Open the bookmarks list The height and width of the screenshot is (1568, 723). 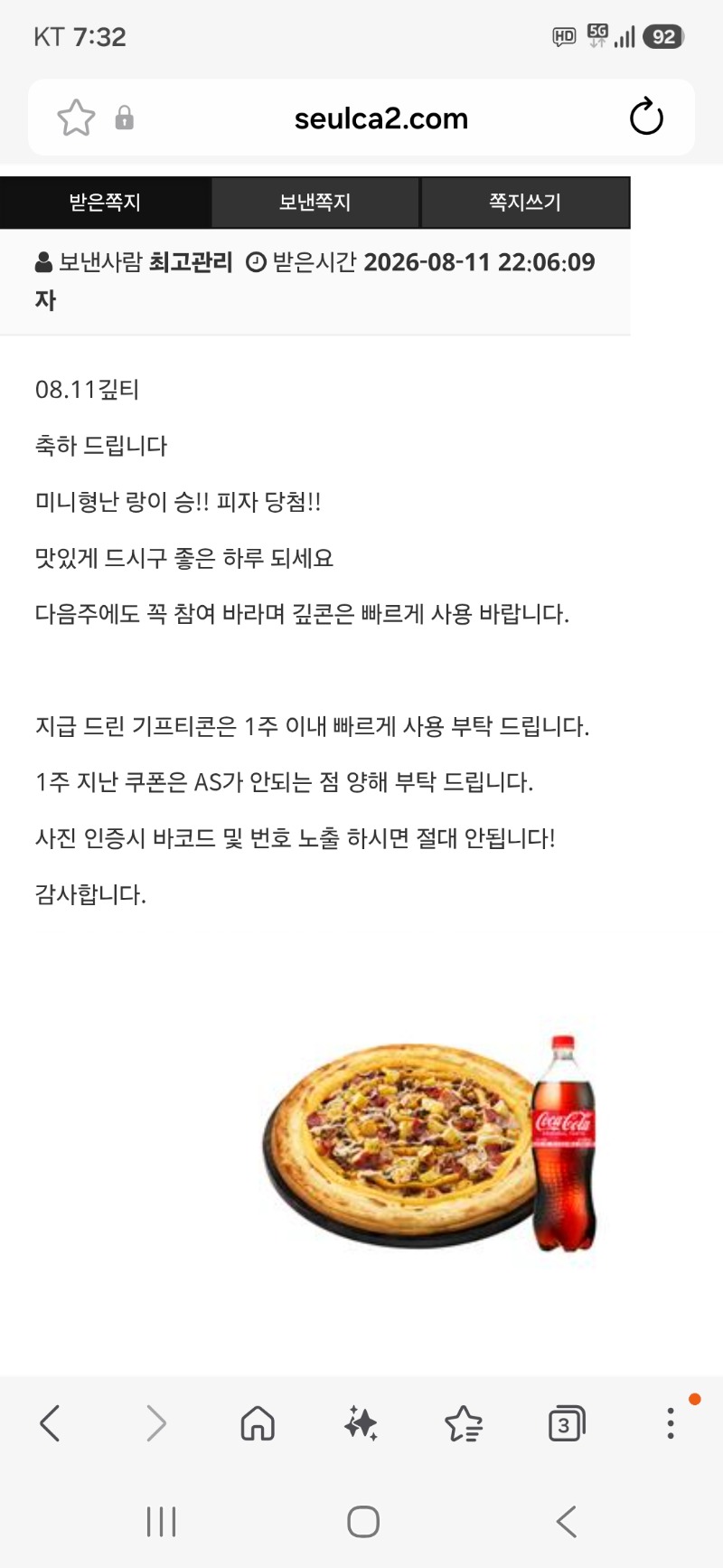[x=464, y=1423]
